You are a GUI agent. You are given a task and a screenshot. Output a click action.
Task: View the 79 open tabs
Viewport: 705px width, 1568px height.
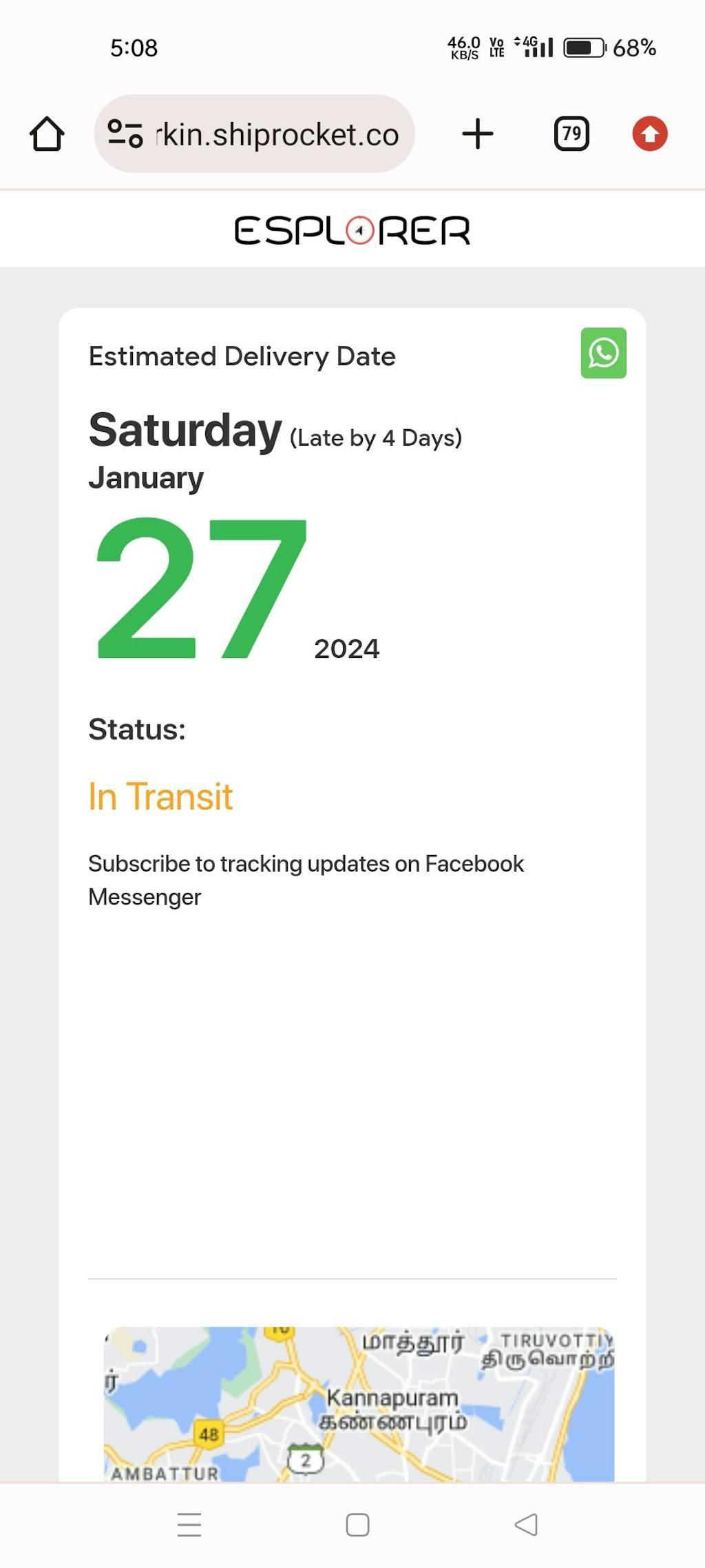pyautogui.click(x=571, y=134)
